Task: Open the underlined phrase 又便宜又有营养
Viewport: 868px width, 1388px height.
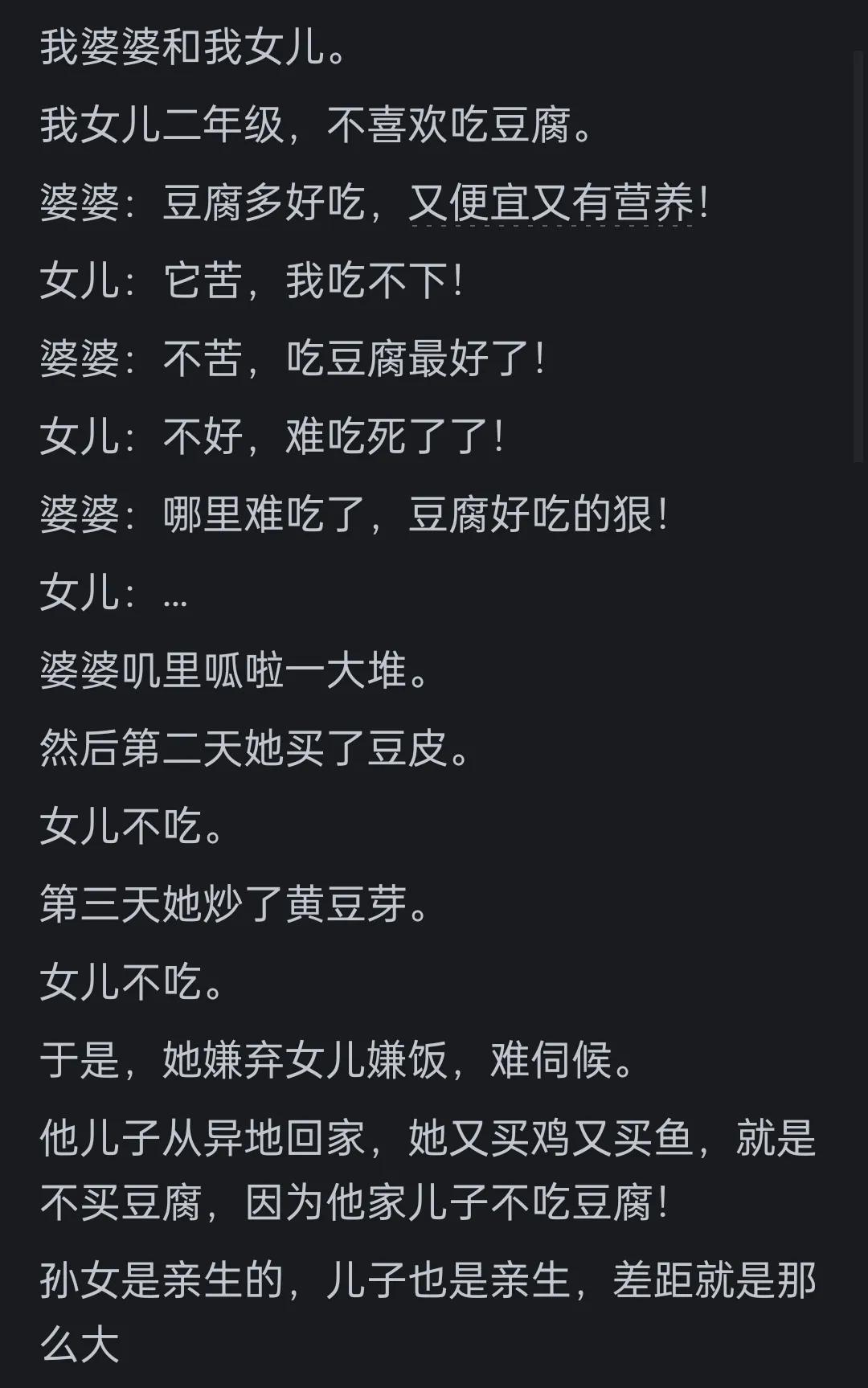Action: click(x=551, y=203)
